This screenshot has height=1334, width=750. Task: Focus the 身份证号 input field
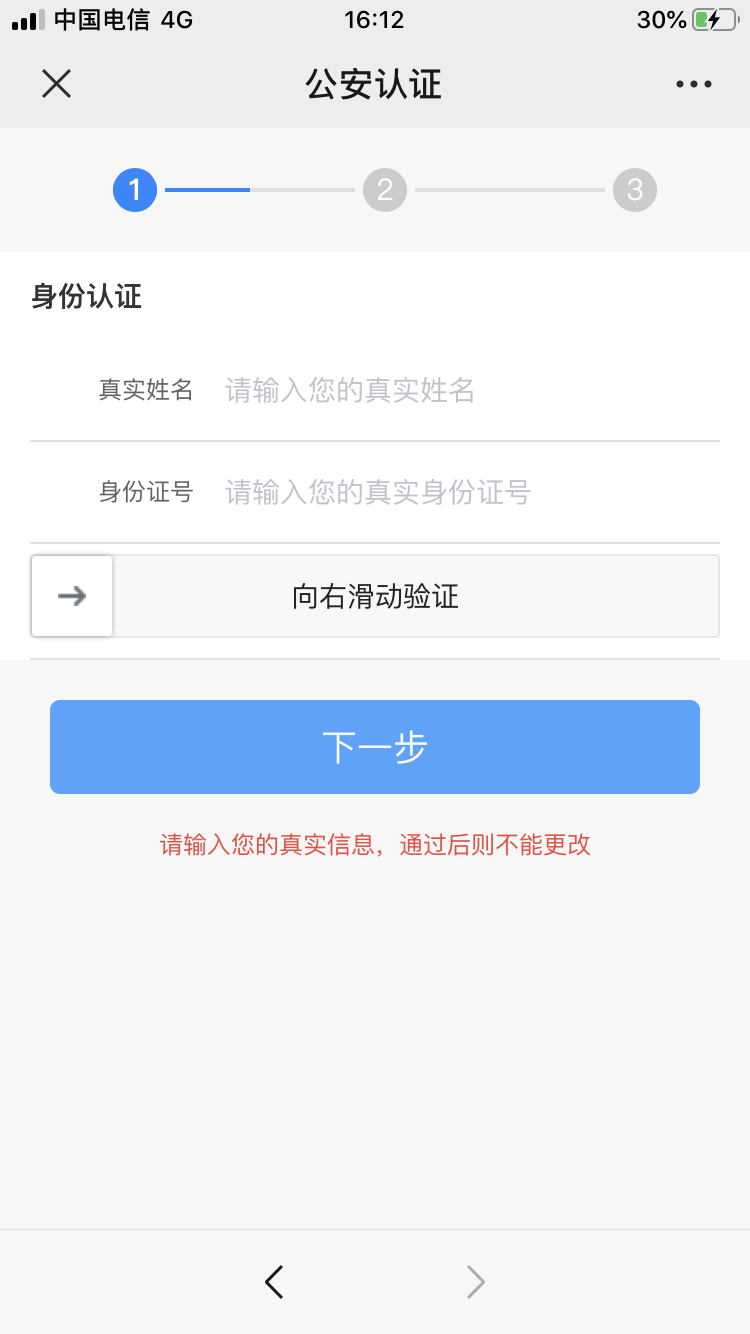(471, 492)
